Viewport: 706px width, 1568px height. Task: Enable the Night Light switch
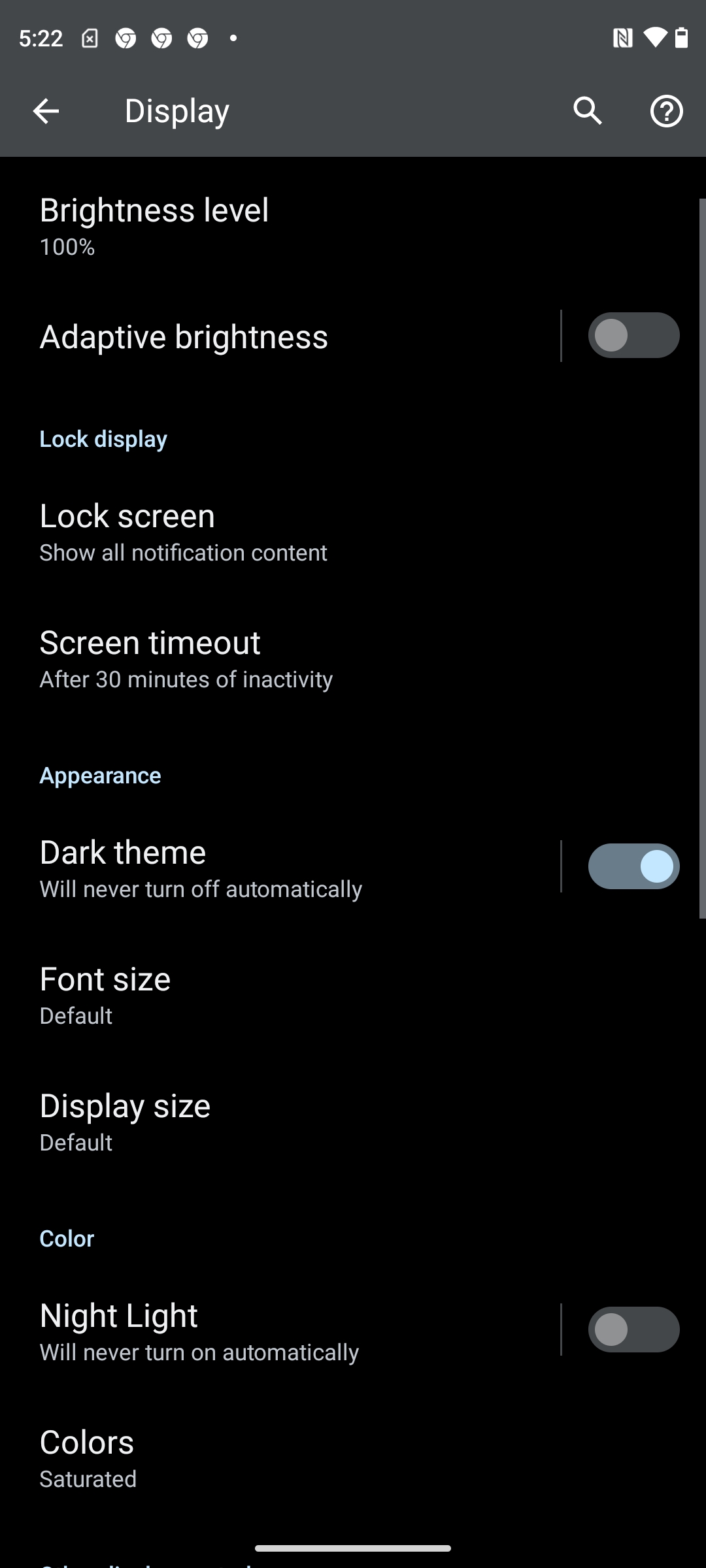pos(633,1330)
